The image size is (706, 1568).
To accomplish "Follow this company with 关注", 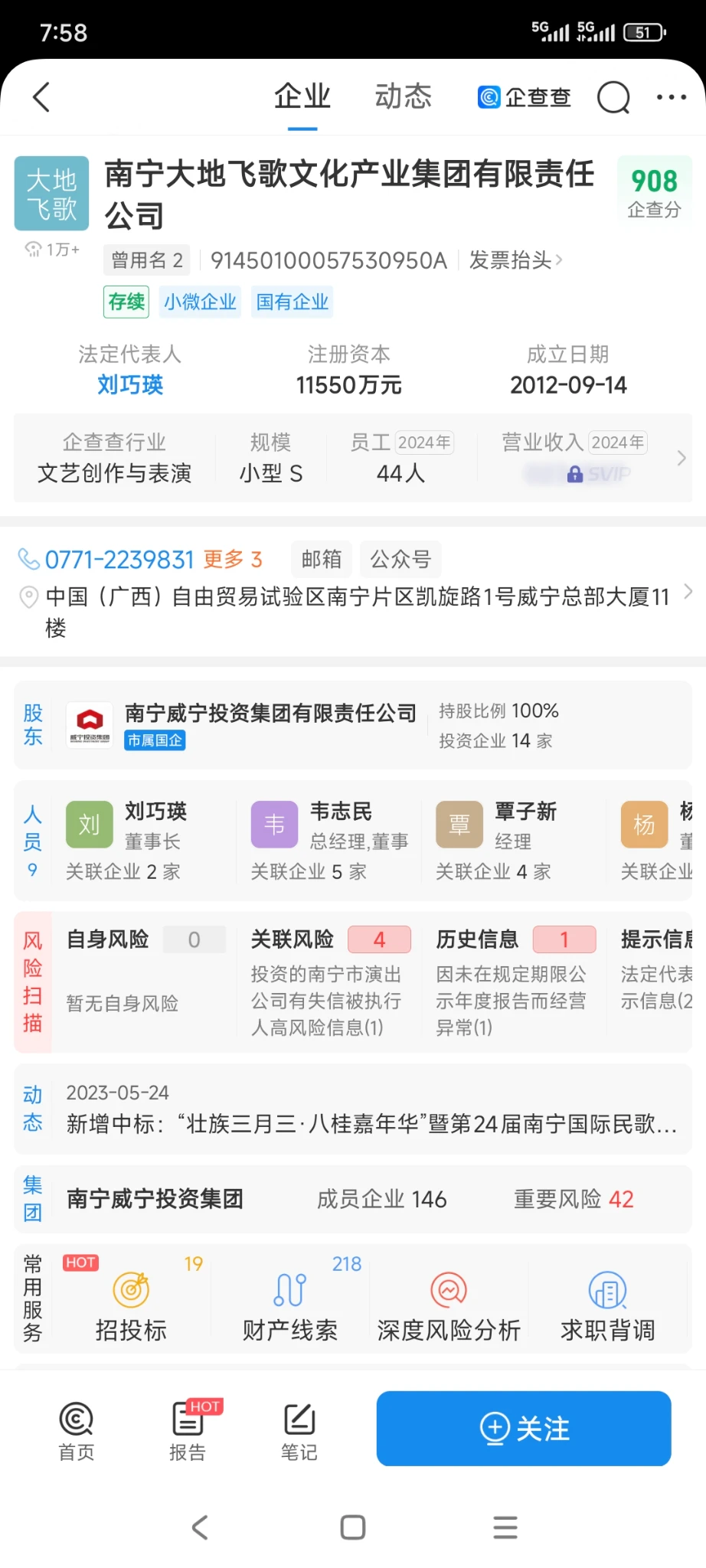I will point(524,1428).
